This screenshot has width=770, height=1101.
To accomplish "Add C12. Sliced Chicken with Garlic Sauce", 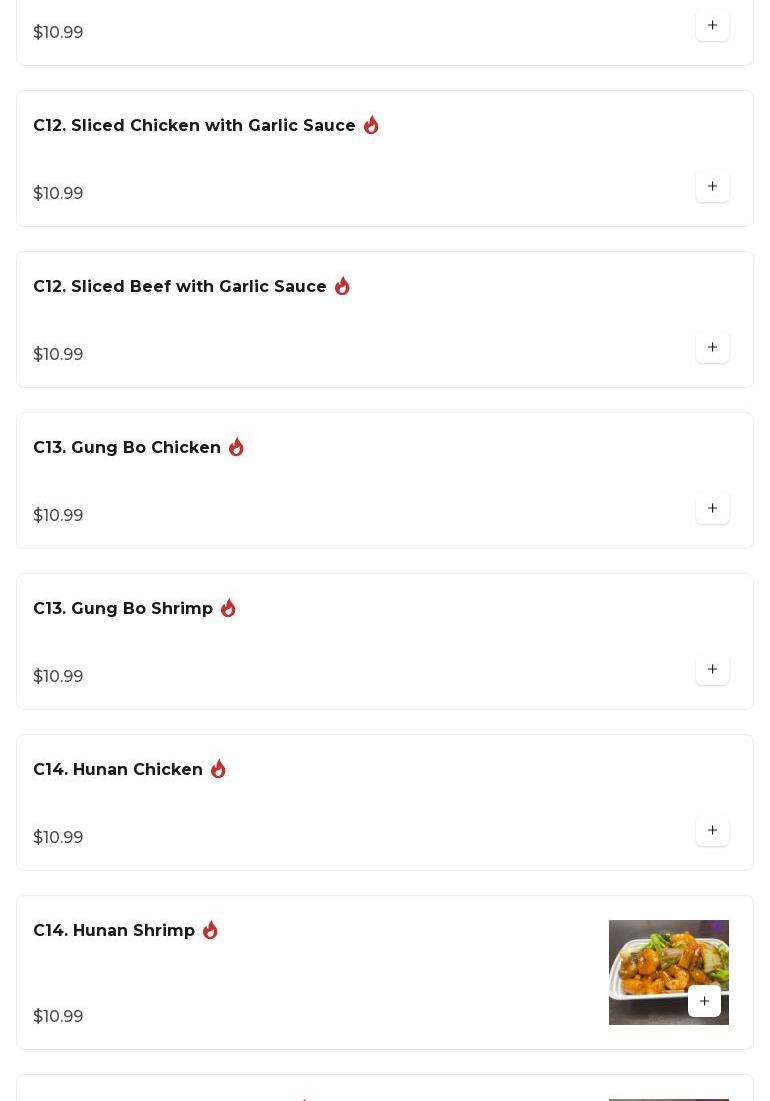I will click(712, 187).
